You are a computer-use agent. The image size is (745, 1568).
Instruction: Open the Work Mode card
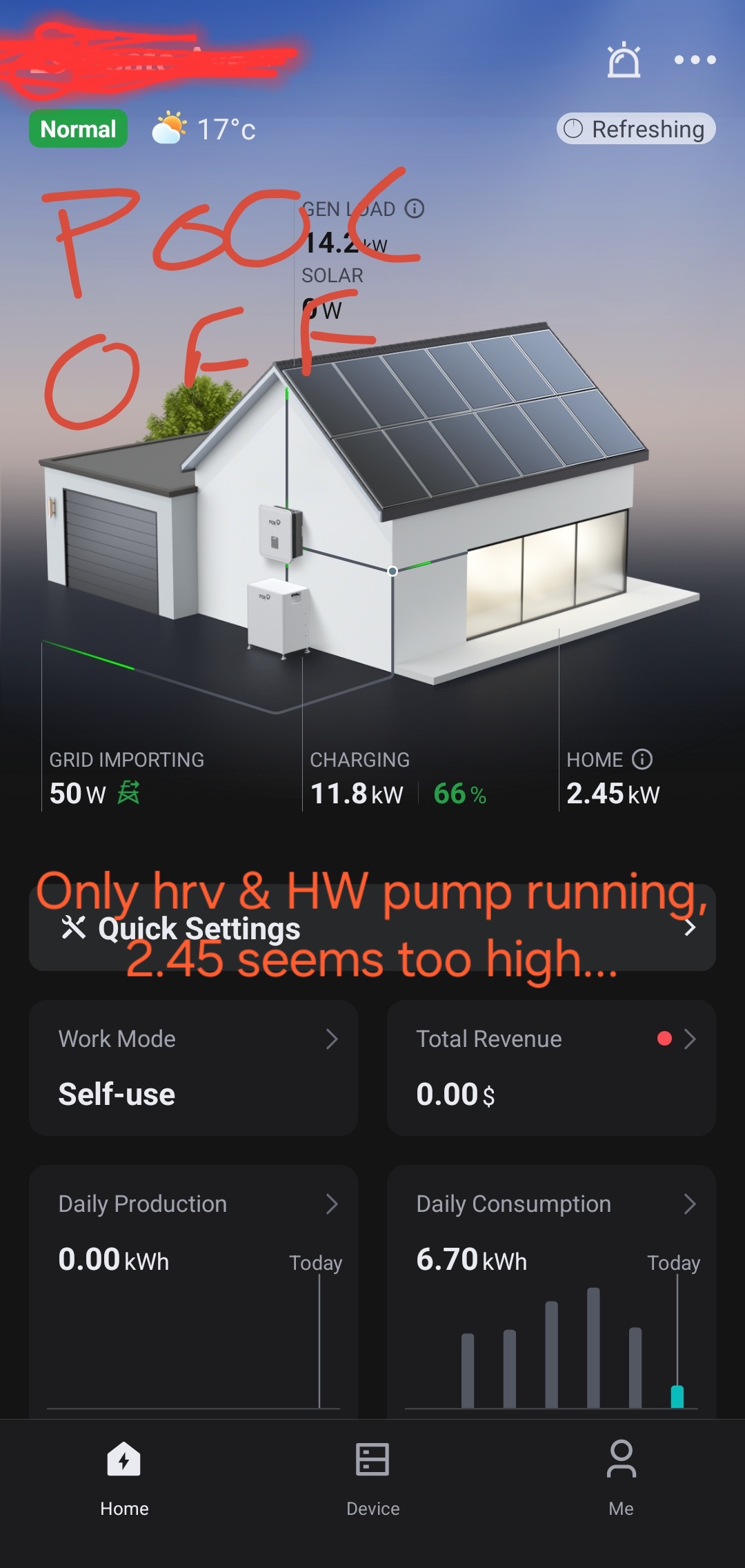click(x=193, y=1067)
